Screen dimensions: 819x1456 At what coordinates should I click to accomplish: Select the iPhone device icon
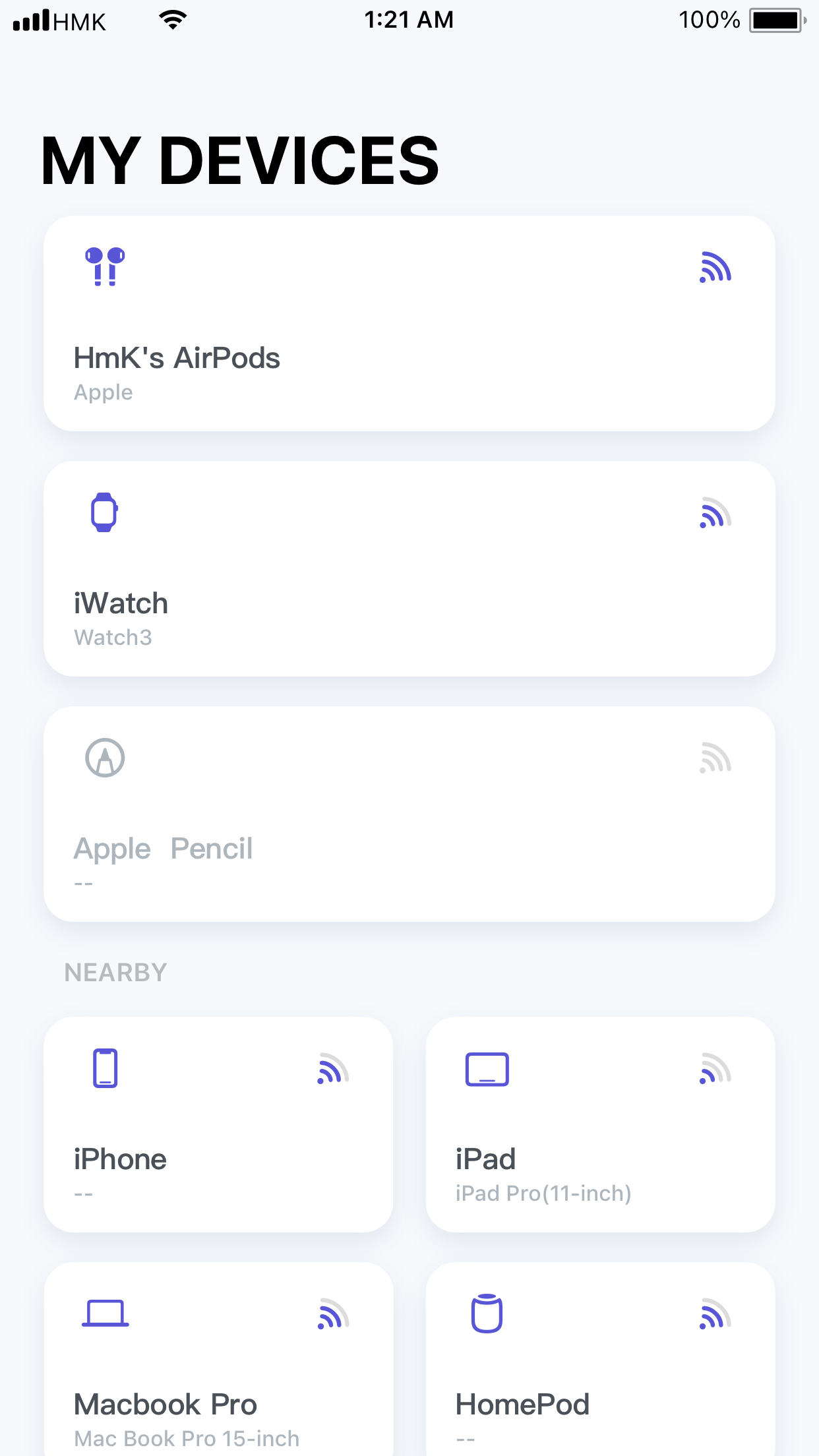pos(106,1070)
